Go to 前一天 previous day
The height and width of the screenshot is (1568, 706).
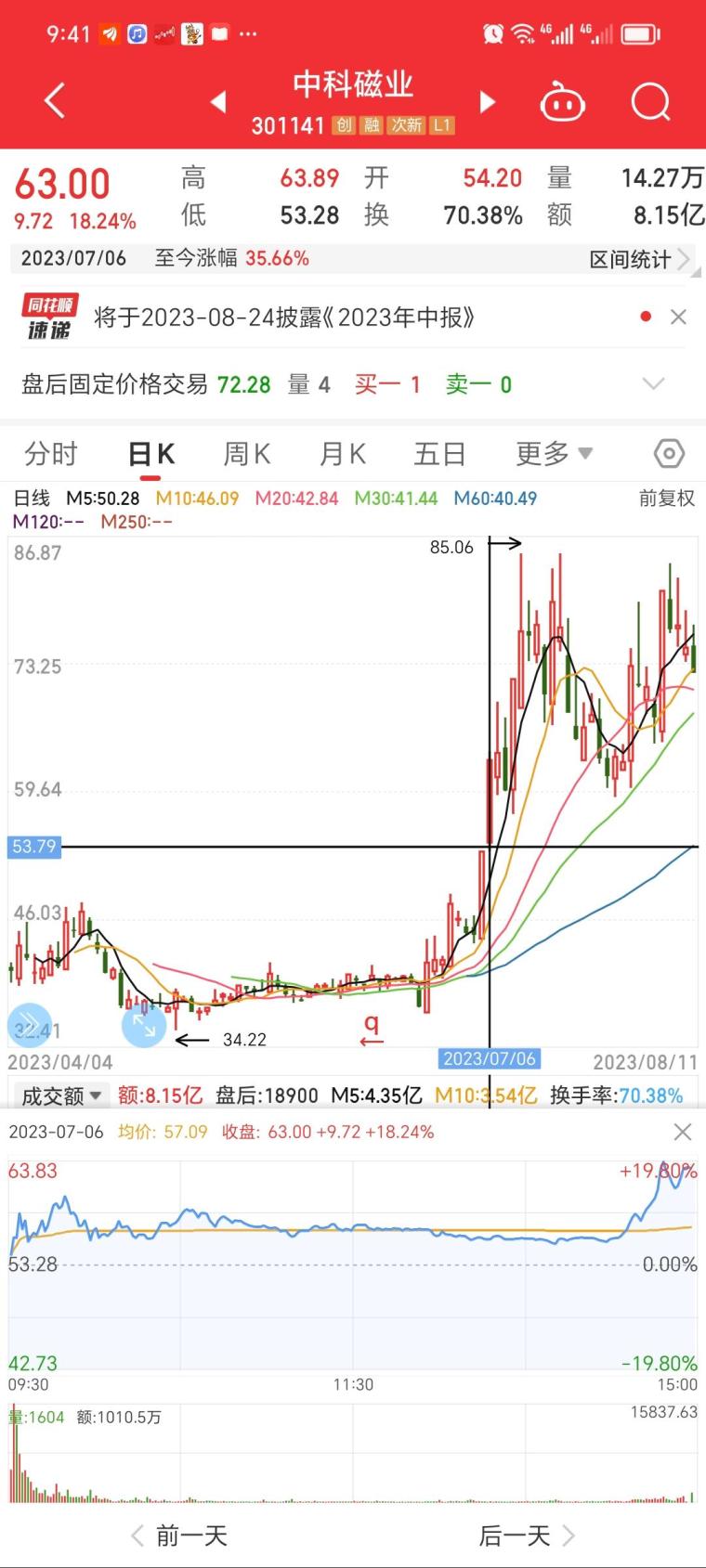pos(179,1536)
